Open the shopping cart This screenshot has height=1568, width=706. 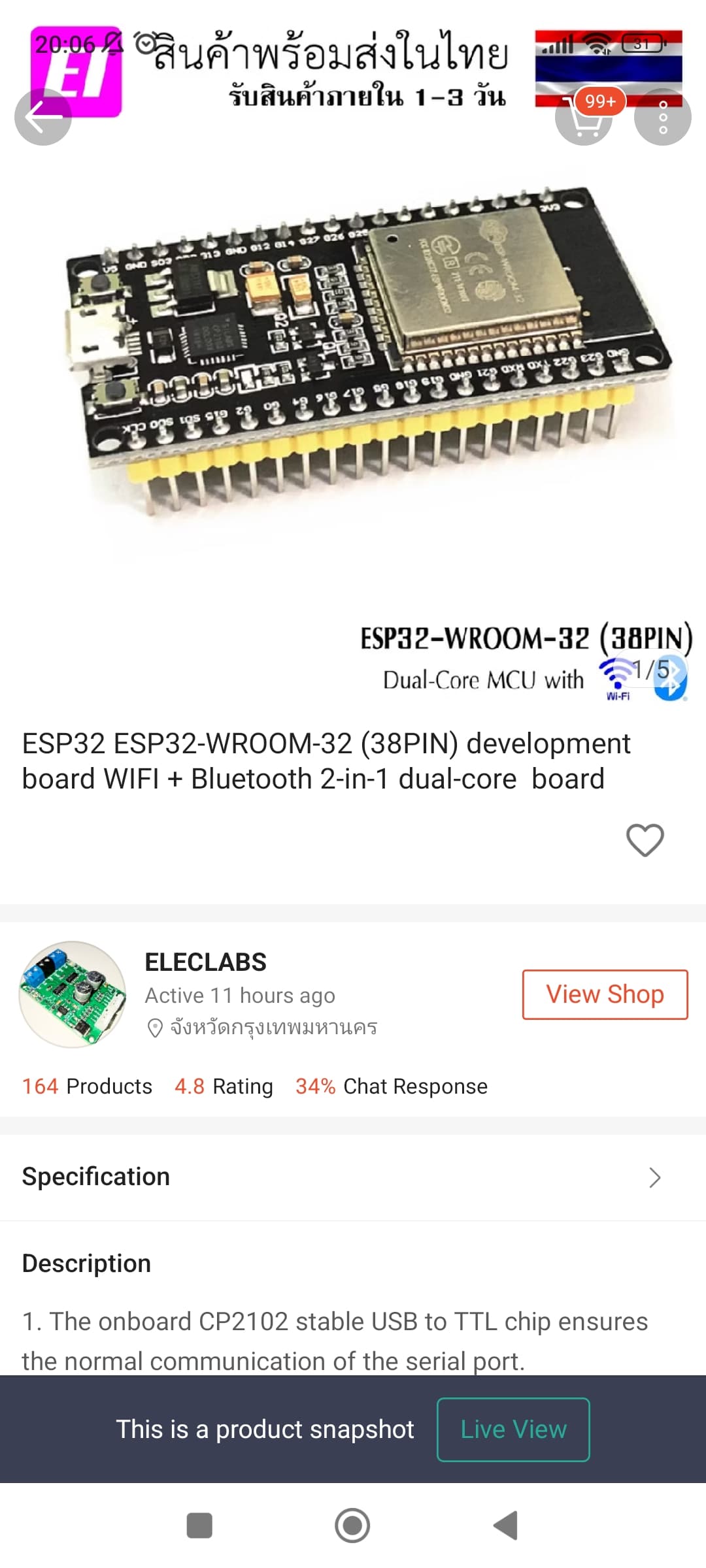click(584, 118)
